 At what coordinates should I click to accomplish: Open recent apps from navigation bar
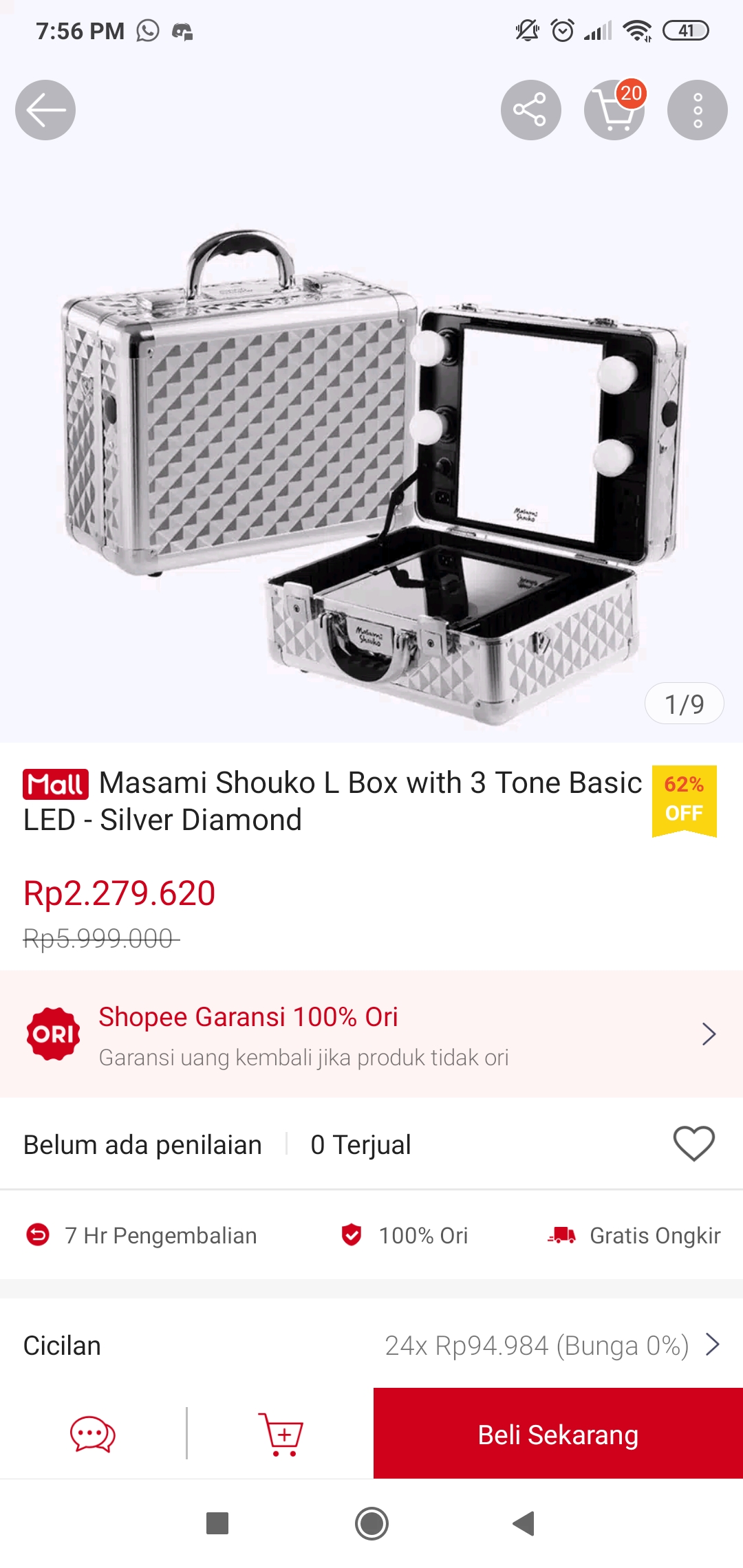click(x=217, y=1523)
